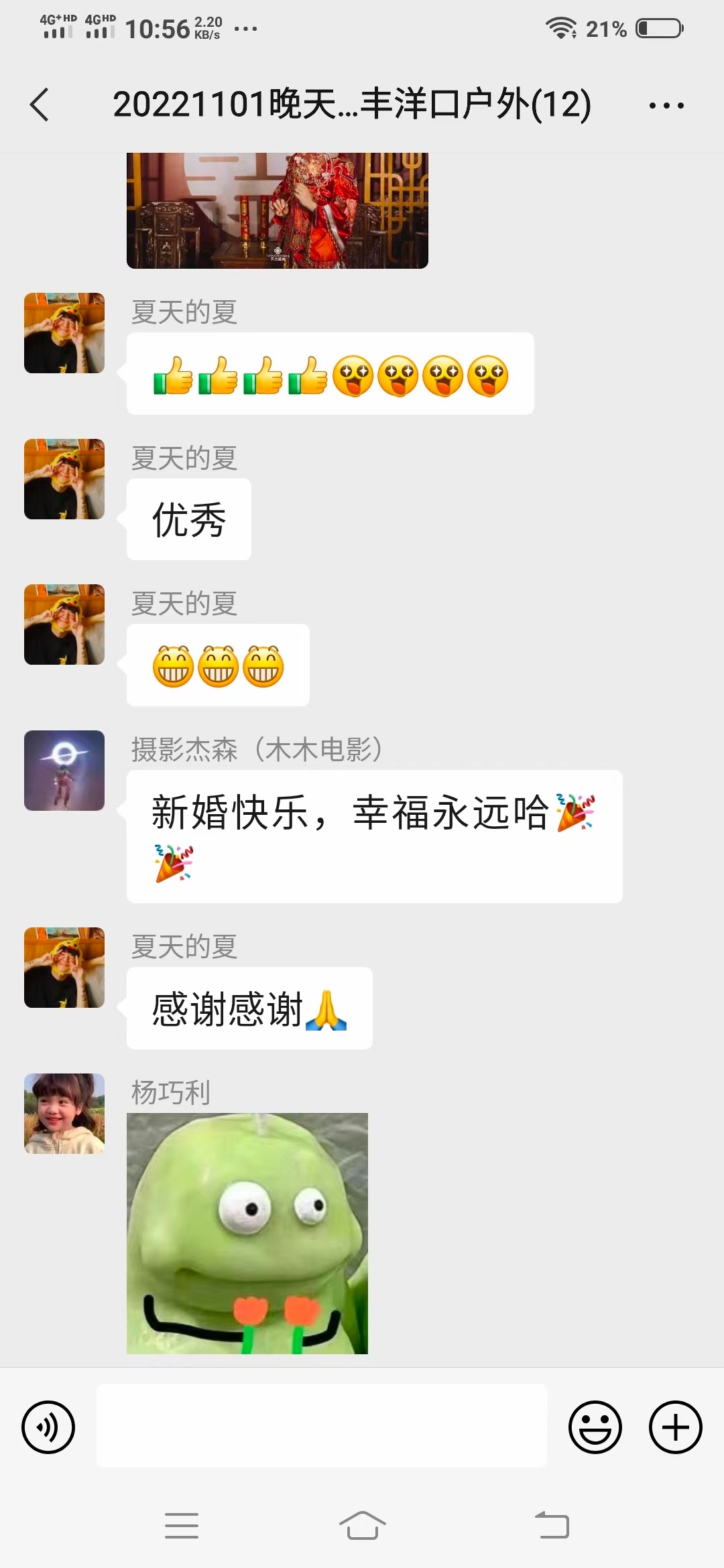
Task: Open the group chat's three-dot menu
Action: pyautogui.click(x=666, y=105)
